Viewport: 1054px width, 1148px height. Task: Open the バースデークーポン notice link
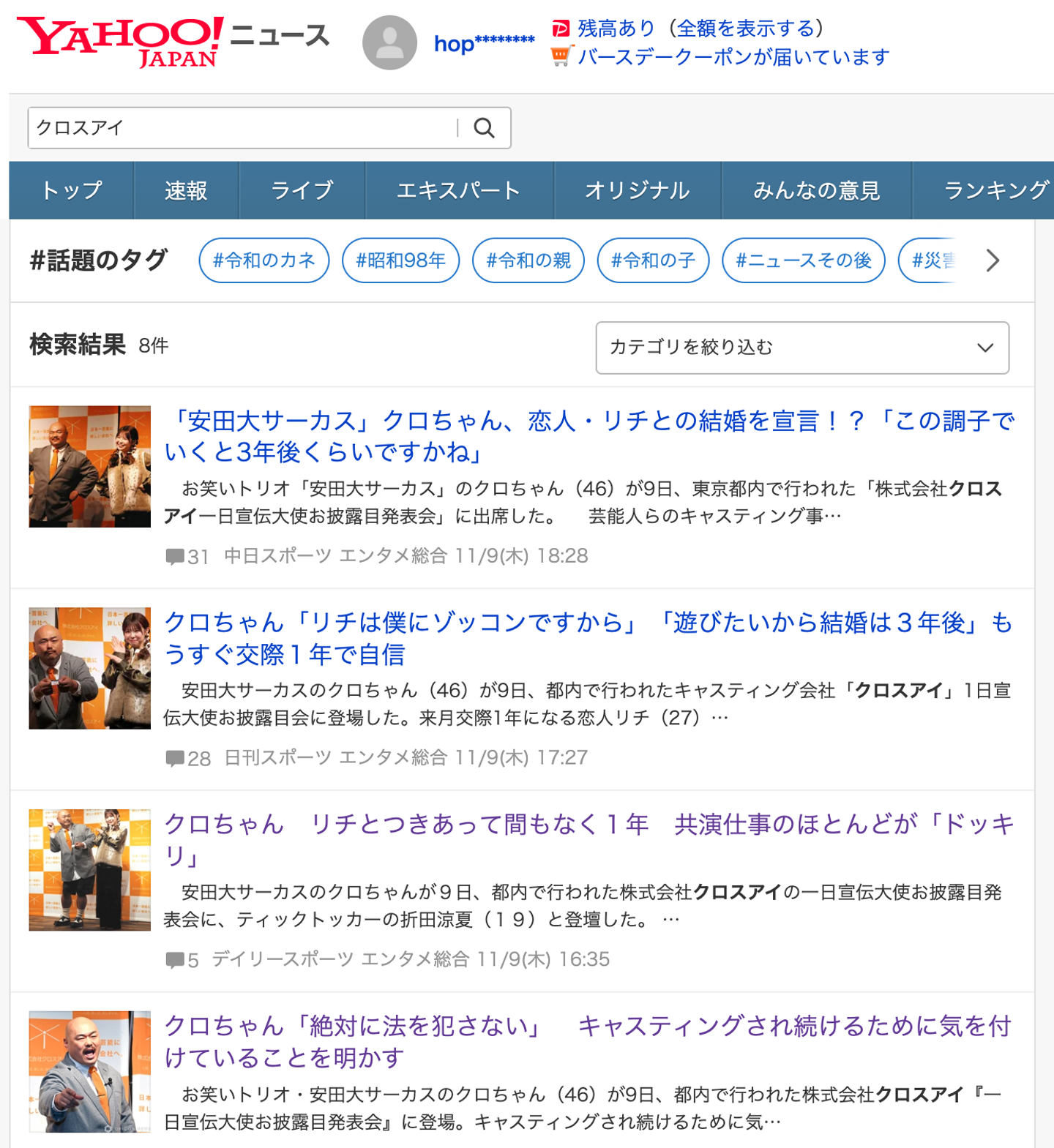(733, 57)
